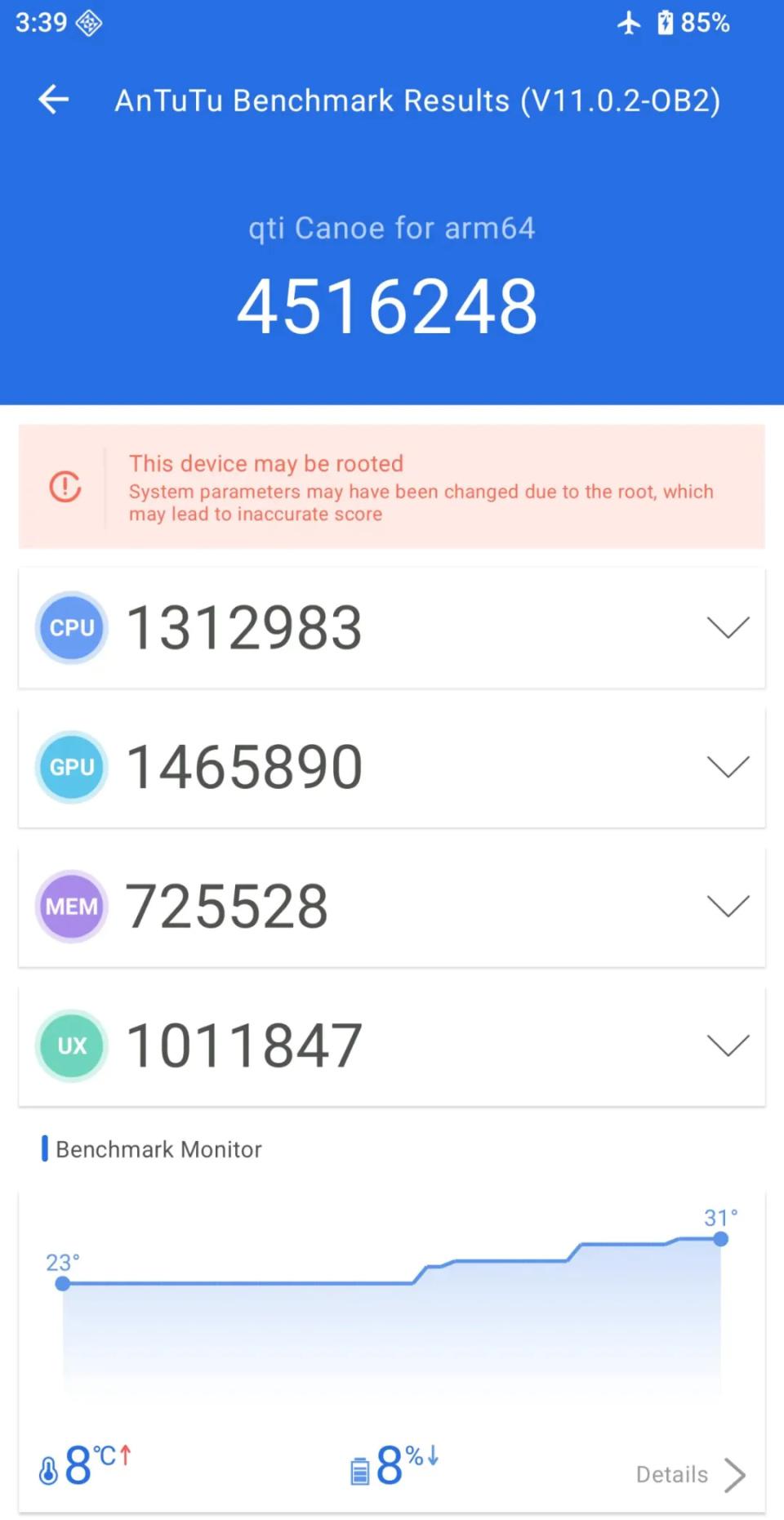
Task: Open Benchmark Monitor details
Action: (x=690, y=1474)
